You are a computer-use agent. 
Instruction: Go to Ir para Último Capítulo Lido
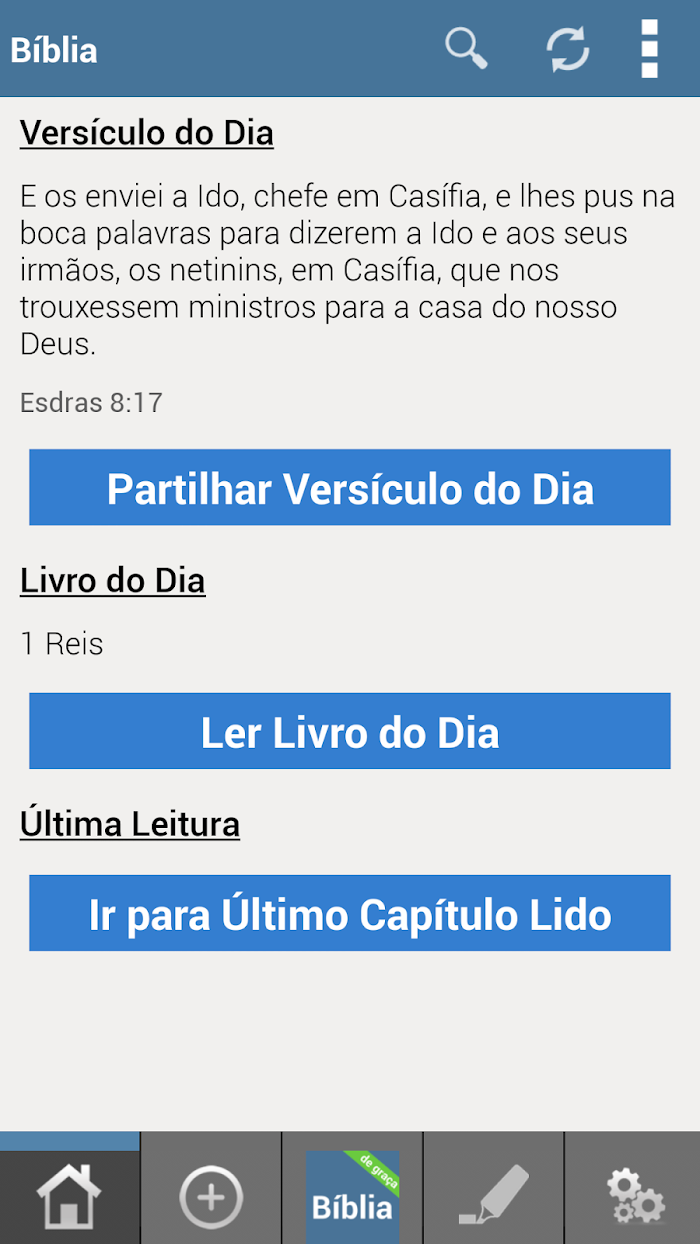click(350, 913)
